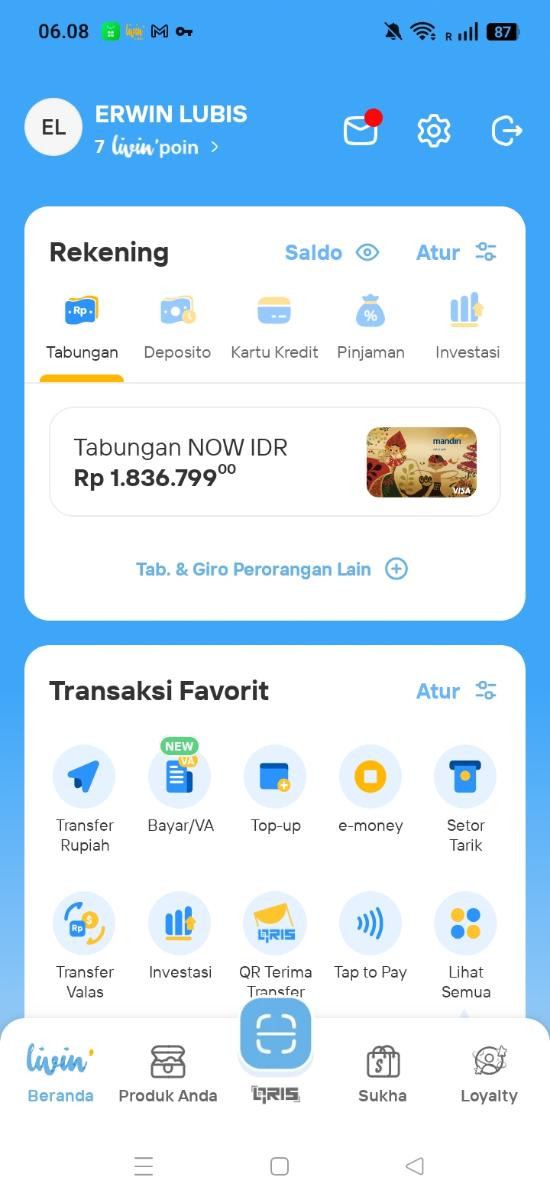Start a Transfer Rupiah transaction
Viewport: 550px width, 1200px height.
[x=84, y=798]
